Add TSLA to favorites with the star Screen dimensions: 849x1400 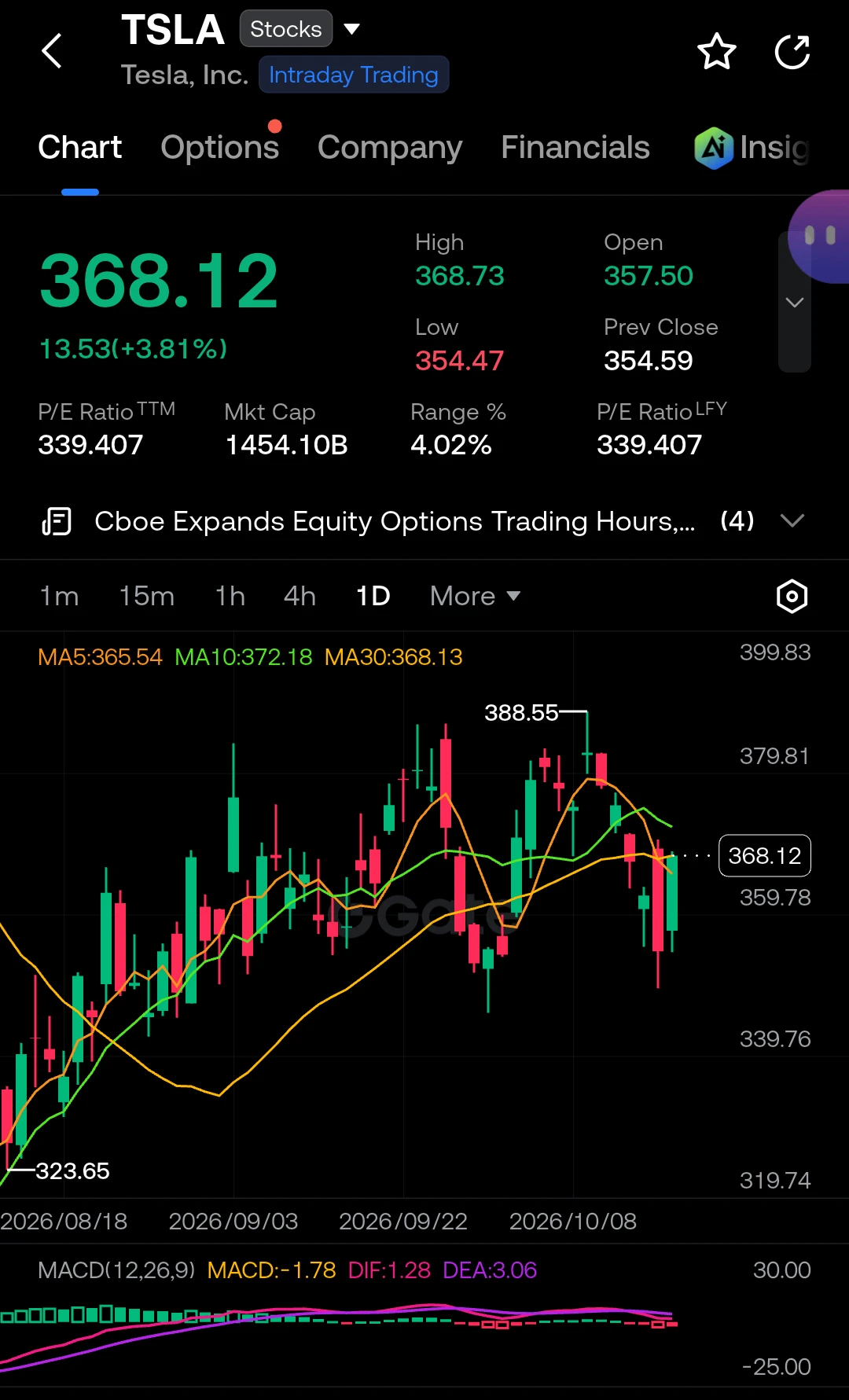(717, 52)
